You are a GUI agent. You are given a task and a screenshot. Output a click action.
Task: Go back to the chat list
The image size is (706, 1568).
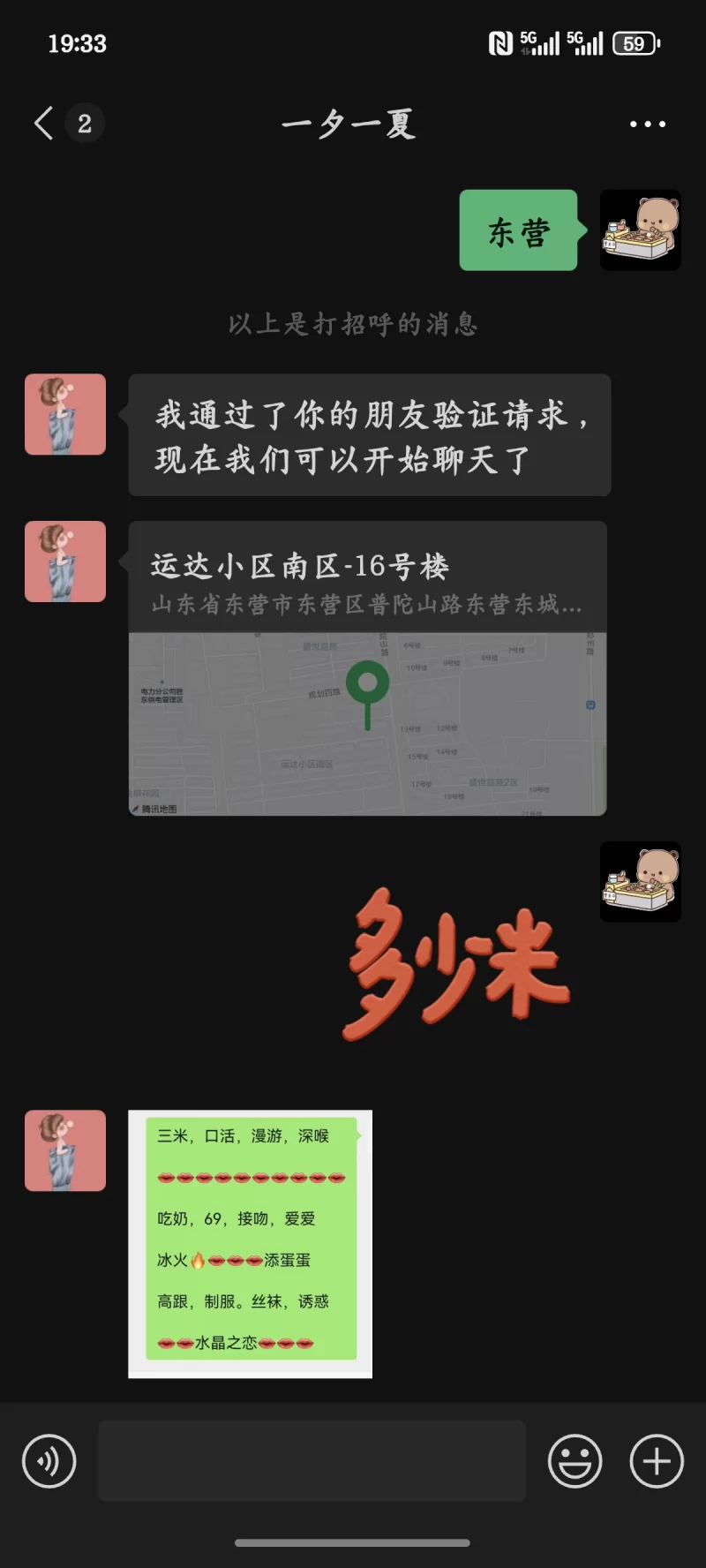point(44,124)
